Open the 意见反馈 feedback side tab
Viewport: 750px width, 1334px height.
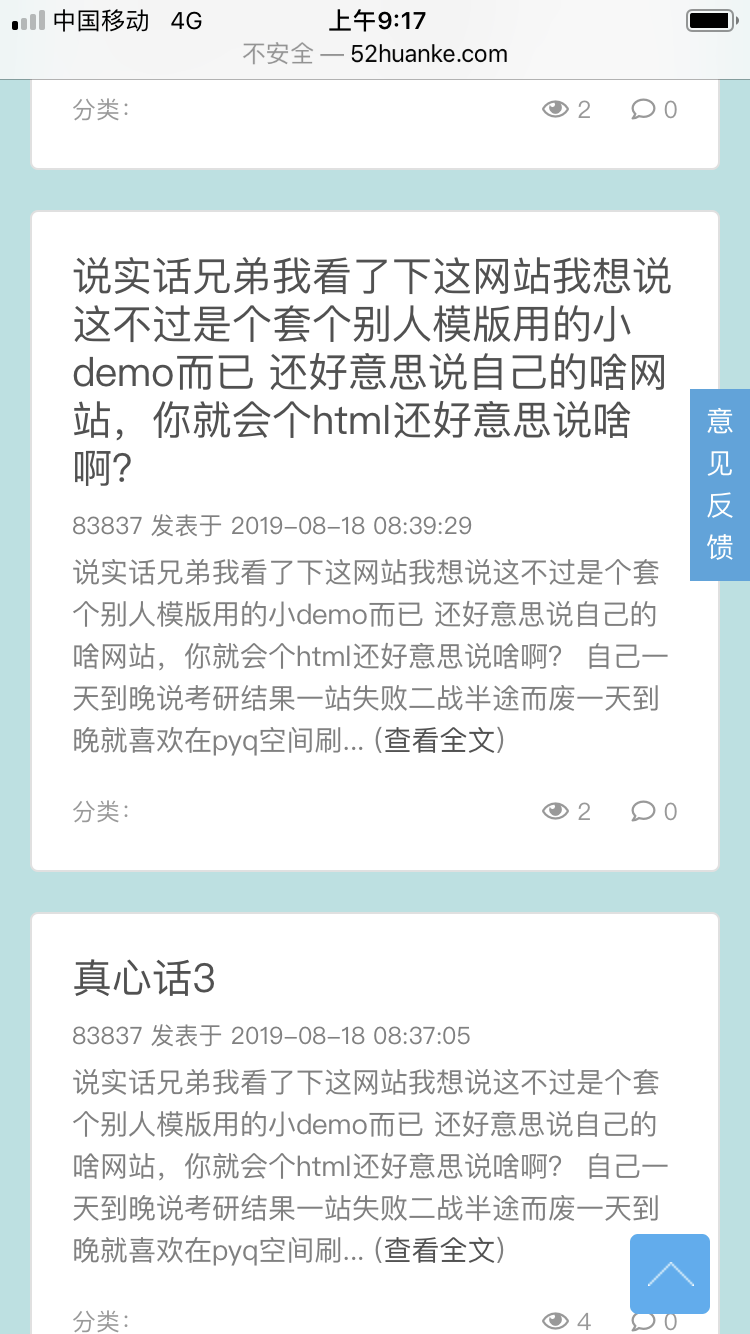[x=719, y=484]
